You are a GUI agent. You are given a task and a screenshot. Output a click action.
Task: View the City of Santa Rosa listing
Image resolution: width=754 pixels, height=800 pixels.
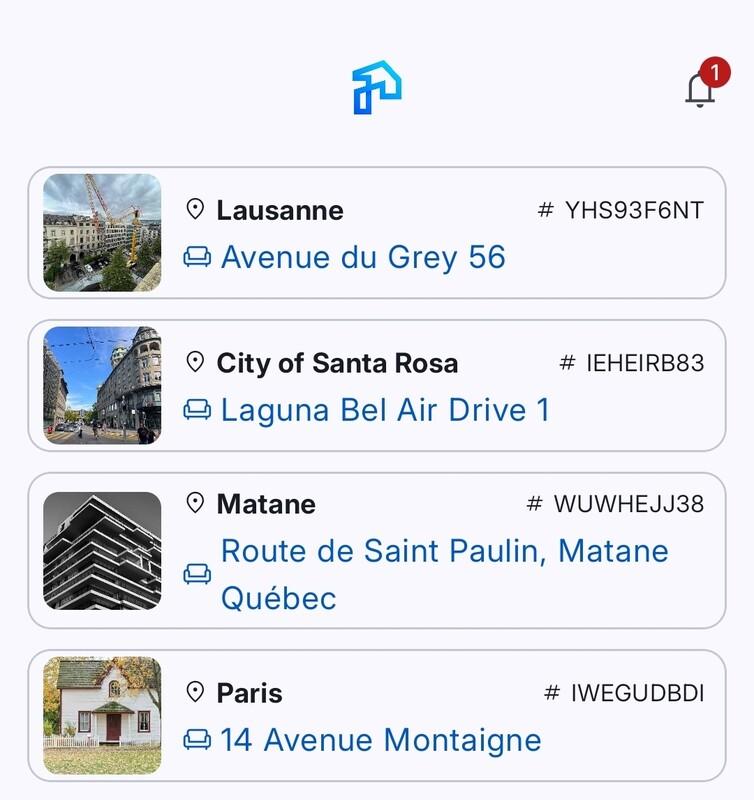coord(376,386)
